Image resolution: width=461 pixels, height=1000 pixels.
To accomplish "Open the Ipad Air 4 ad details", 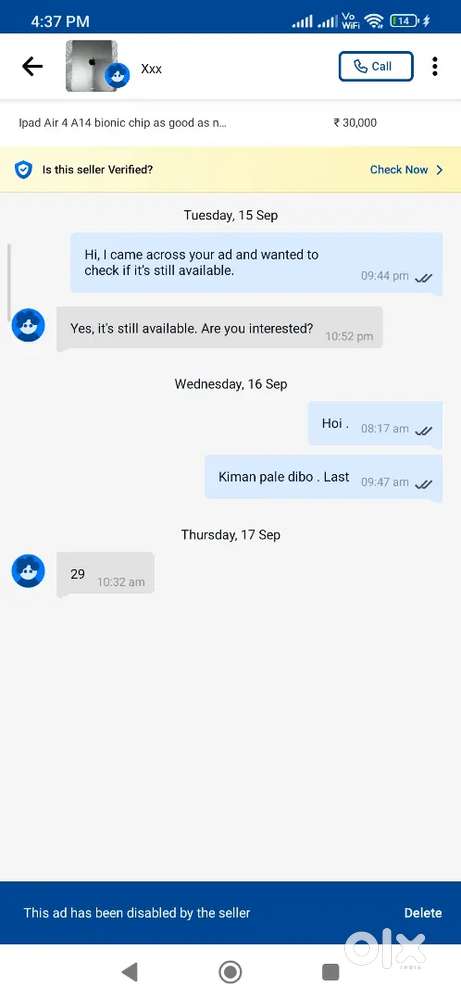I will pyautogui.click(x=230, y=123).
